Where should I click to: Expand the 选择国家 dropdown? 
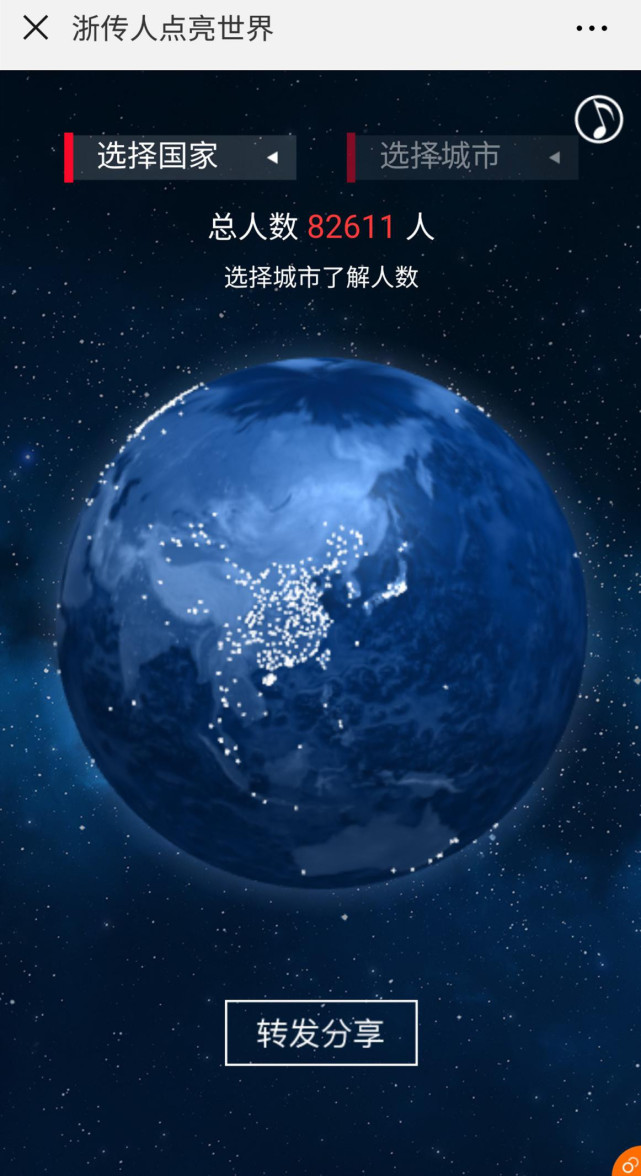(x=181, y=158)
